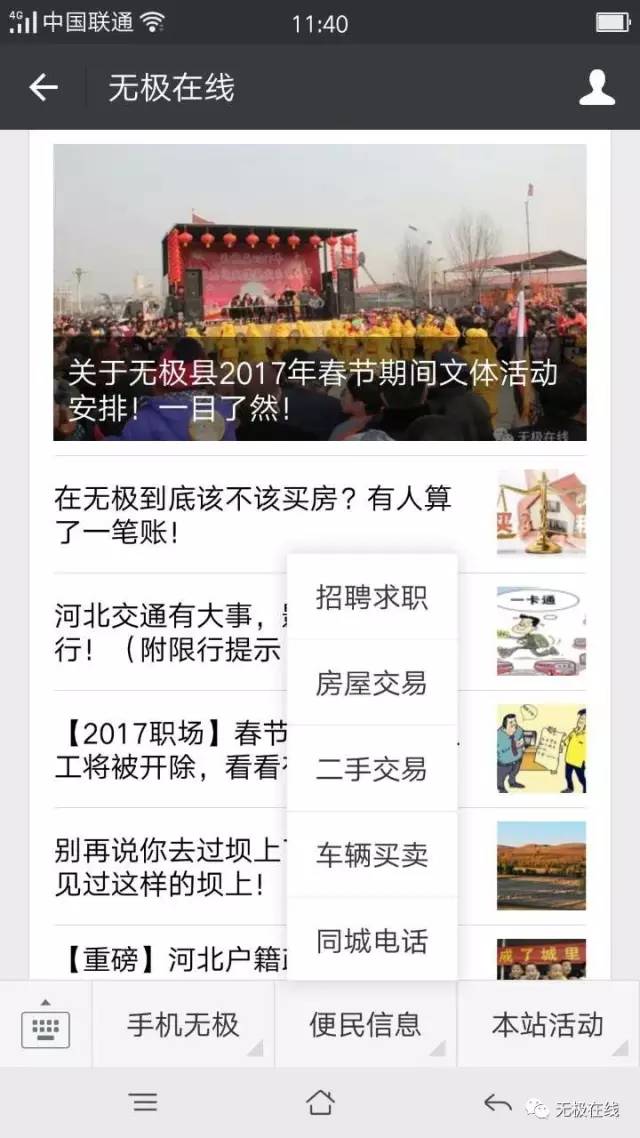This screenshot has height=1138, width=640.
Task: Select 招聘求职 from the popup menu
Action: pos(371,598)
